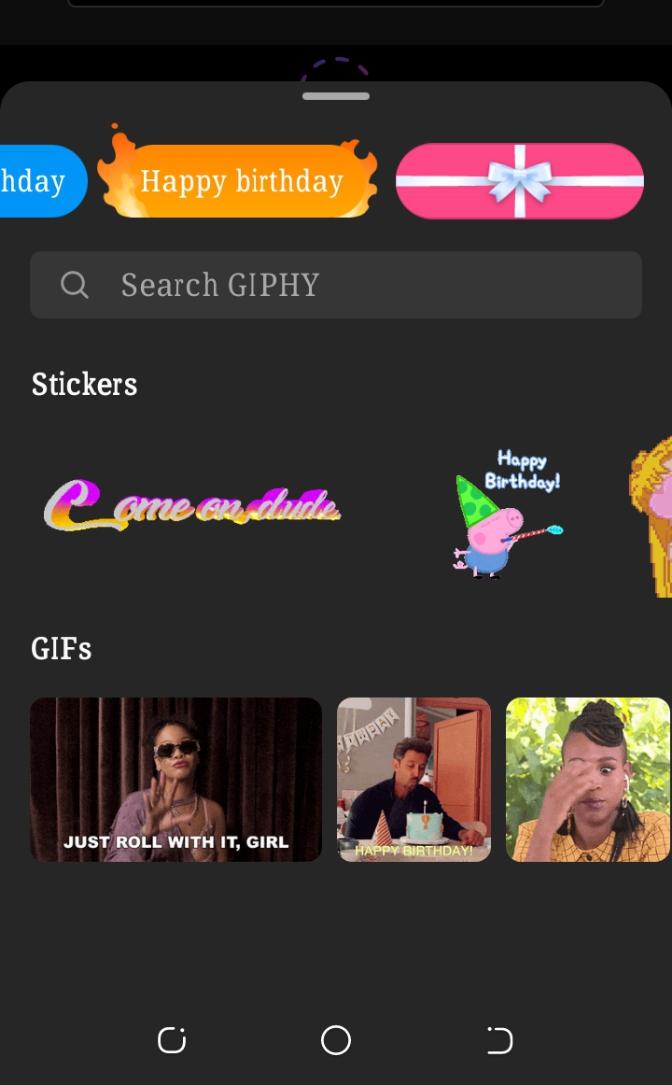
Task: Add the Come on dude sticker
Action: (192, 504)
